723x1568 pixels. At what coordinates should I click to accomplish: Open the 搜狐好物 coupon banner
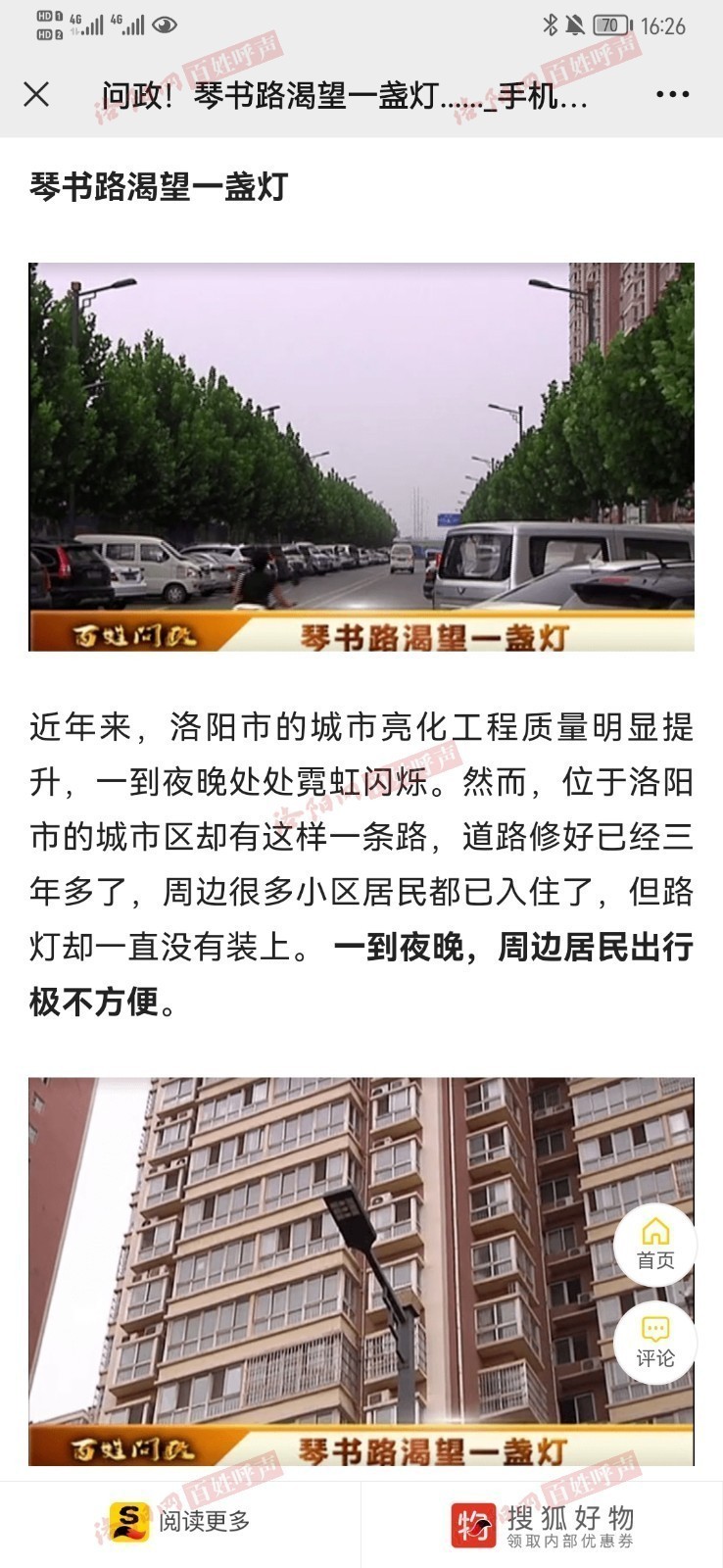[542, 1525]
